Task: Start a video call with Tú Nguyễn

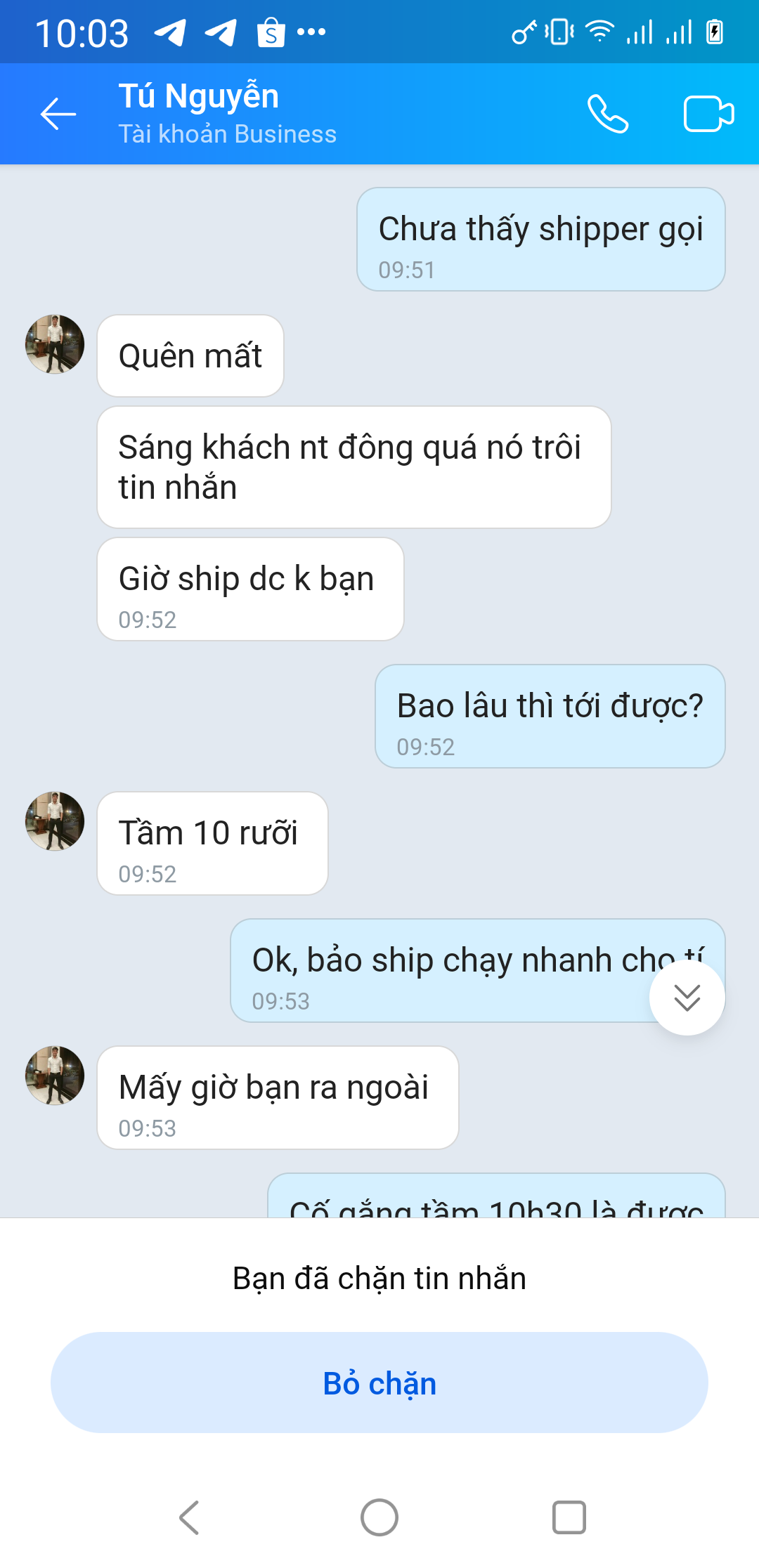Action: (x=708, y=114)
